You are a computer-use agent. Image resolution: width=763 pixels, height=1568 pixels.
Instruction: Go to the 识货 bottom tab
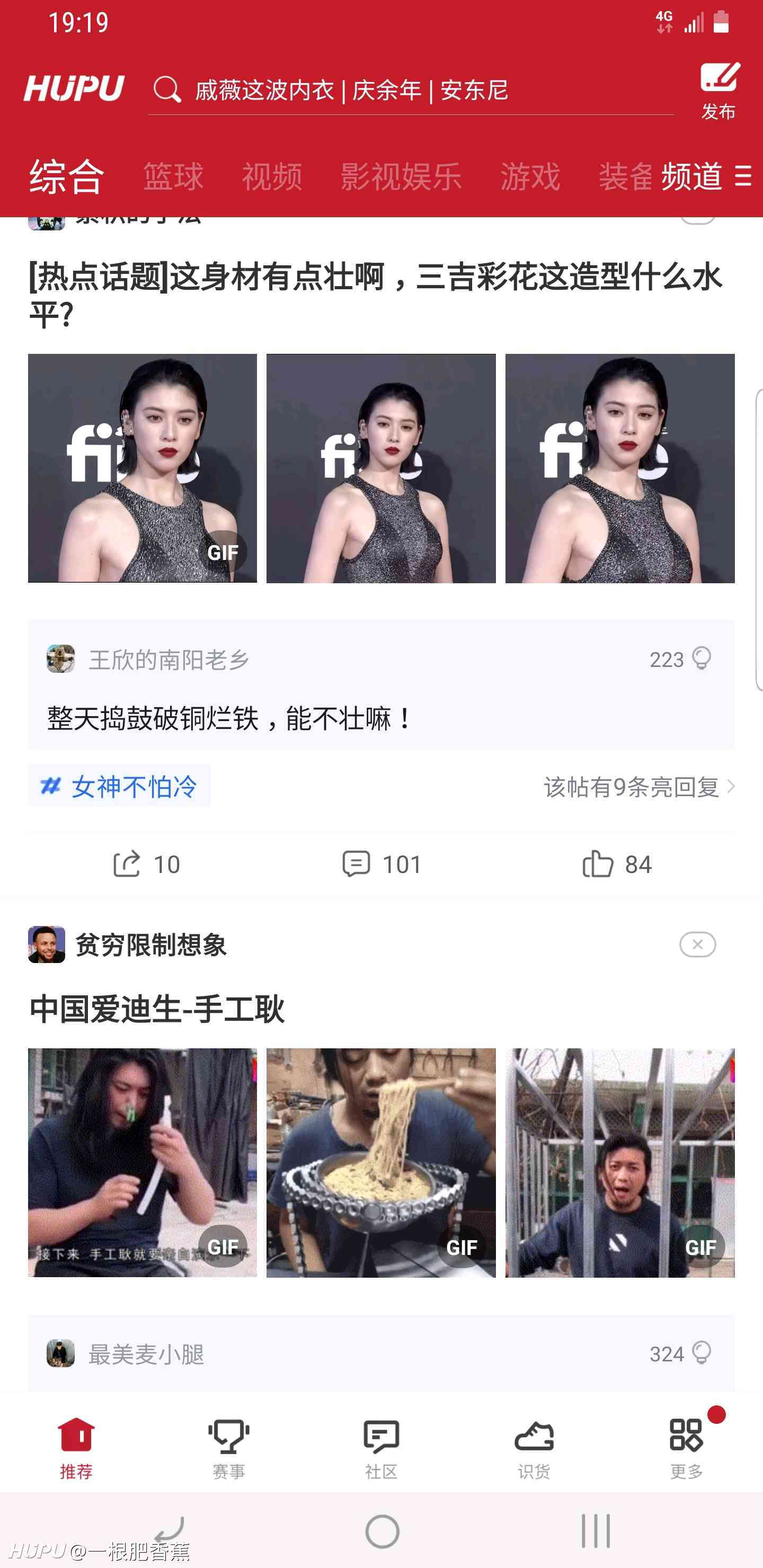534,1449
